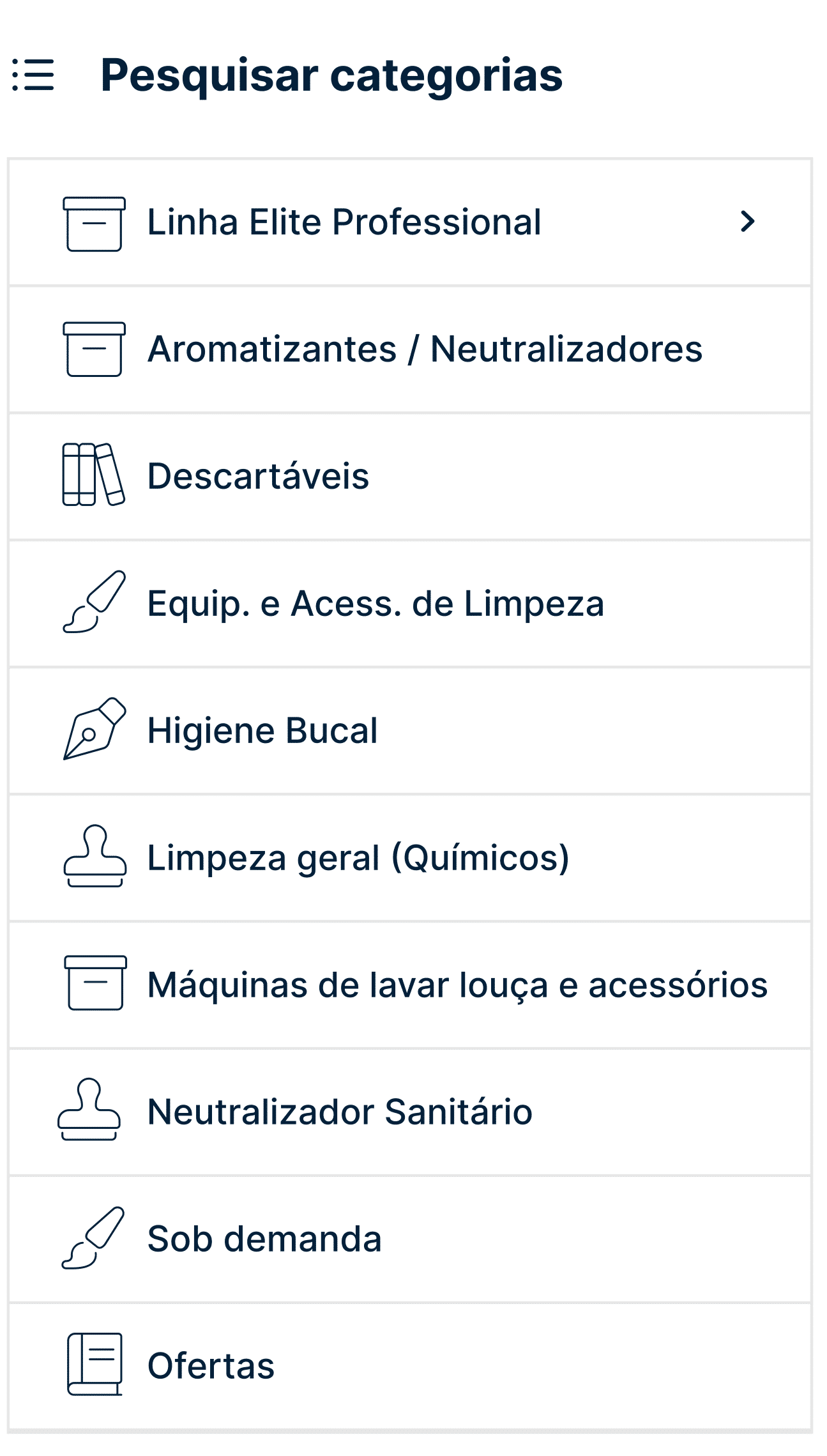Expand the chevron next to Linha Elite Professional
The image size is (827, 1456).
click(x=748, y=222)
